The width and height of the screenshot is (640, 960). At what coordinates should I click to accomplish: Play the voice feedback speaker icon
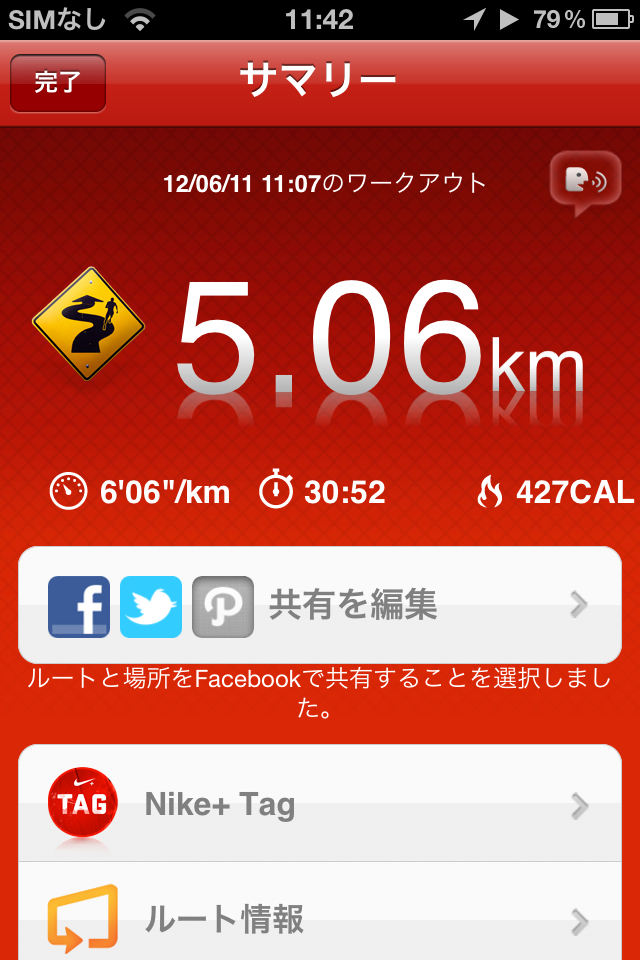tap(584, 182)
